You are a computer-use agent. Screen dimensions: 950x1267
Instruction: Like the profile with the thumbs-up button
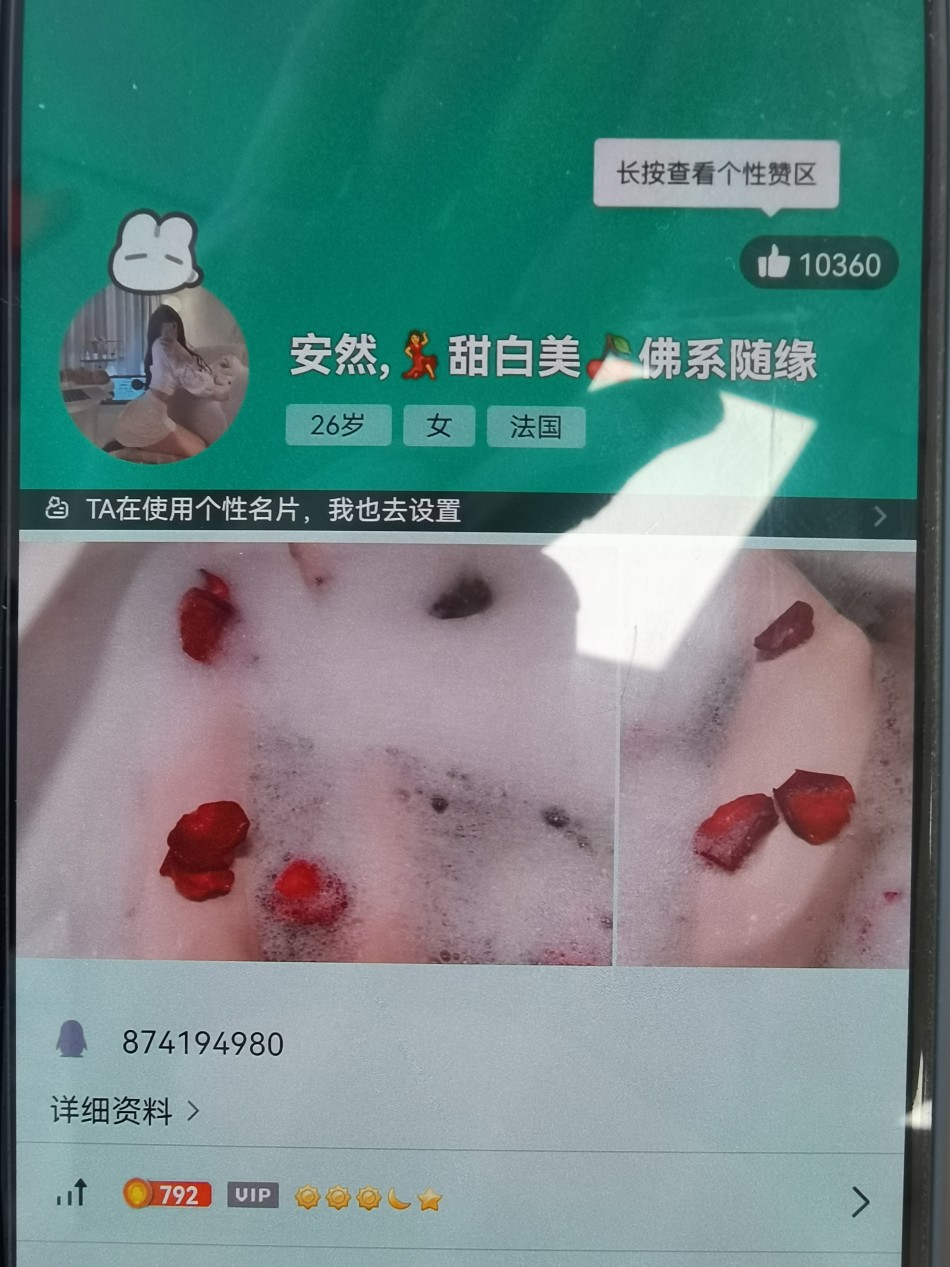click(x=818, y=264)
